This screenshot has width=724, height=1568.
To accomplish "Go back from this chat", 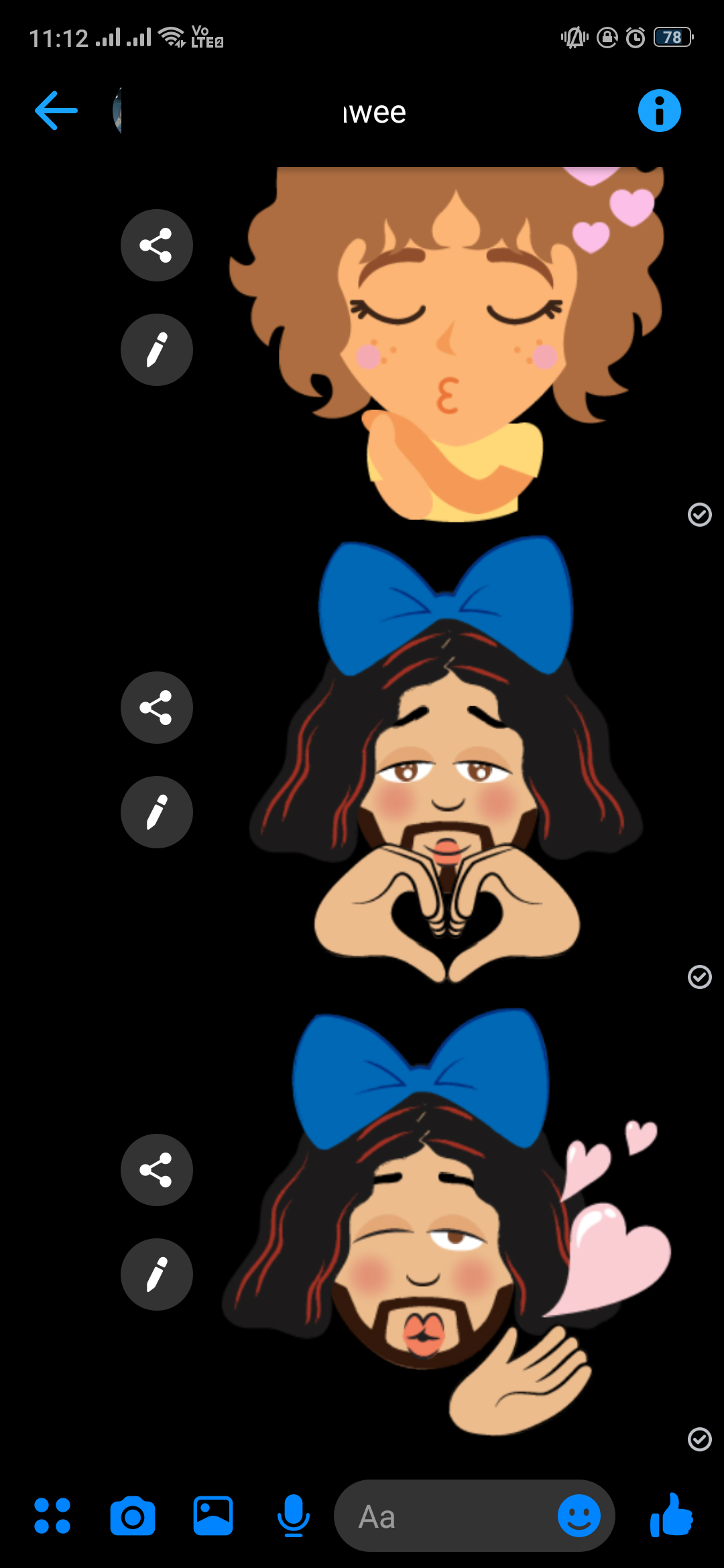I will (56, 111).
